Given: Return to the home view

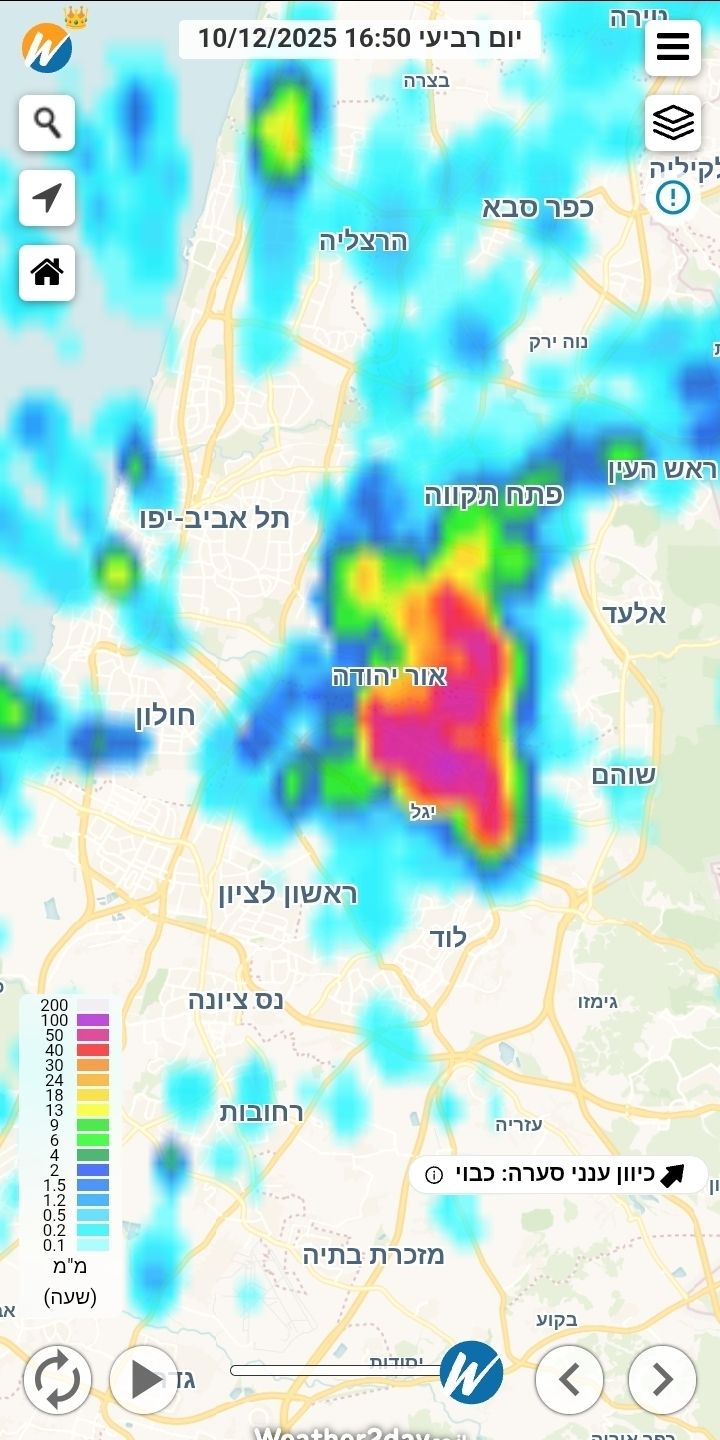Looking at the screenshot, I should [47, 272].
